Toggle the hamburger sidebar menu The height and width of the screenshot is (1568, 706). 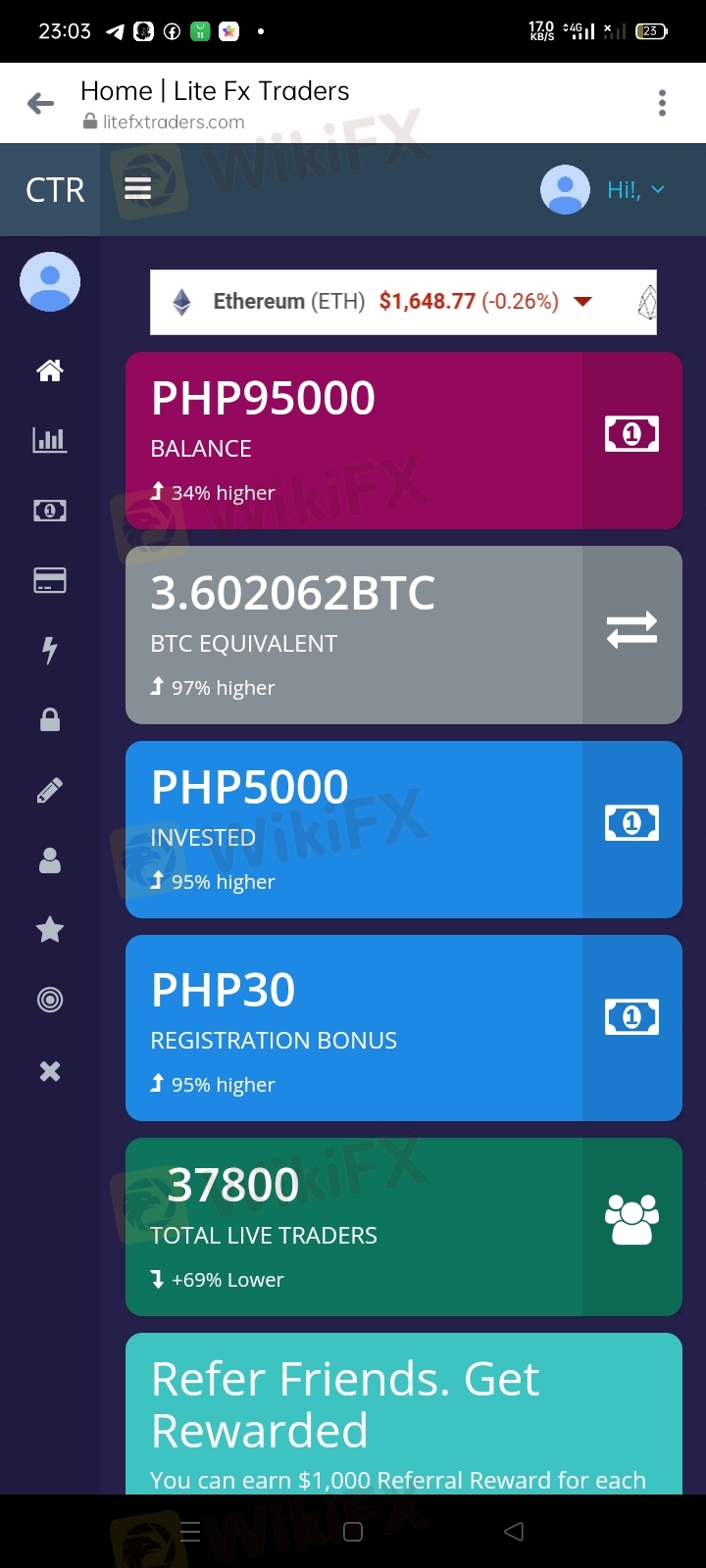[137, 189]
